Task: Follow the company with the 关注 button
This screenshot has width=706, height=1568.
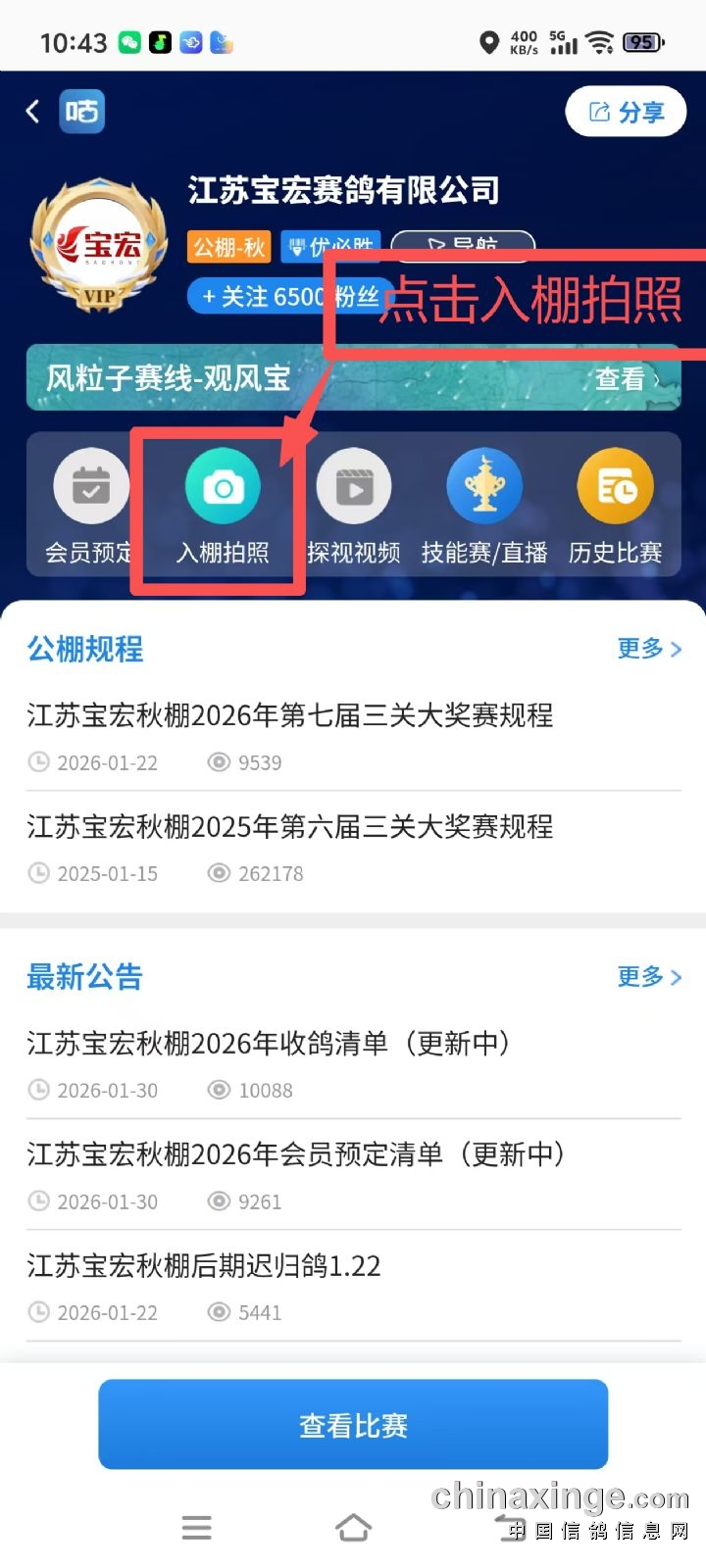Action: click(257, 296)
